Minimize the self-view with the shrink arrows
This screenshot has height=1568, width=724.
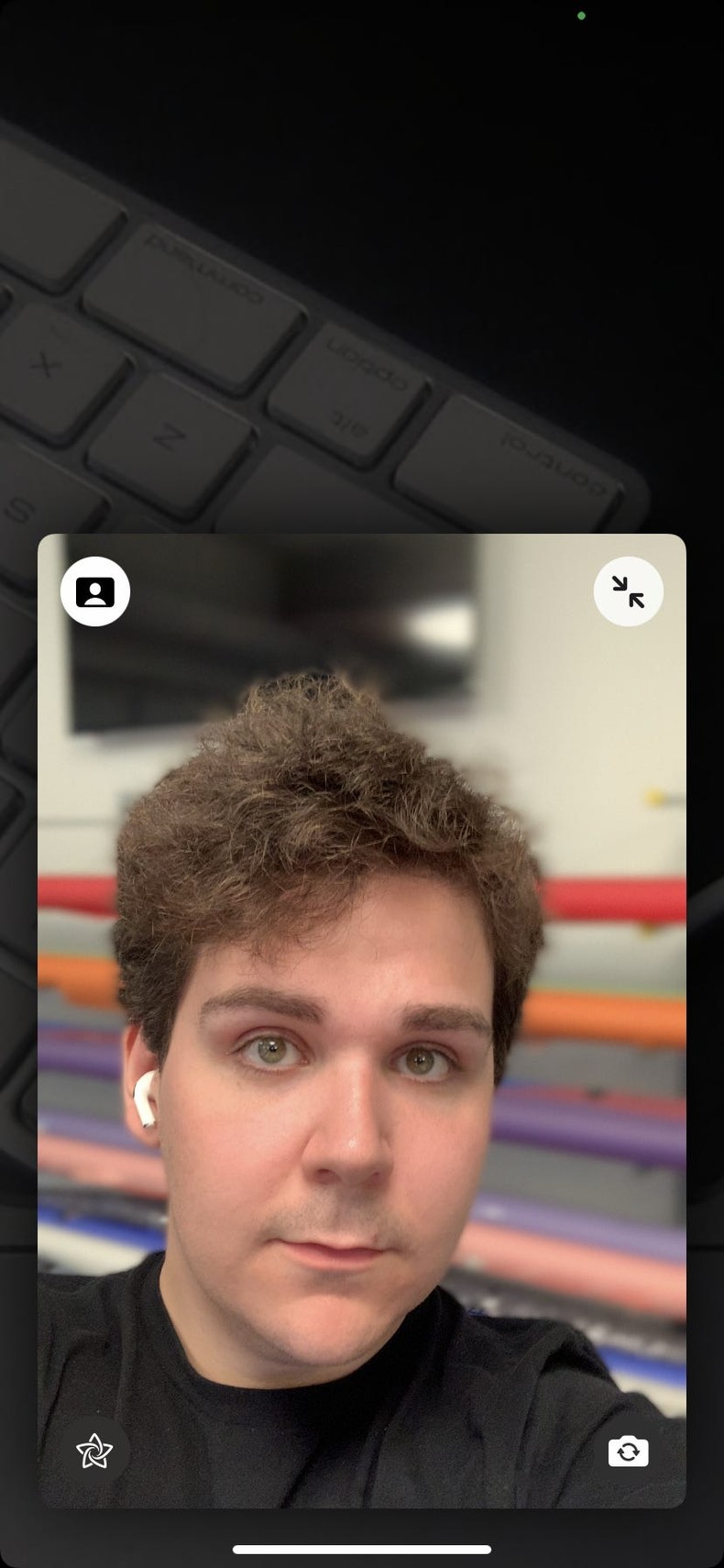click(x=629, y=591)
